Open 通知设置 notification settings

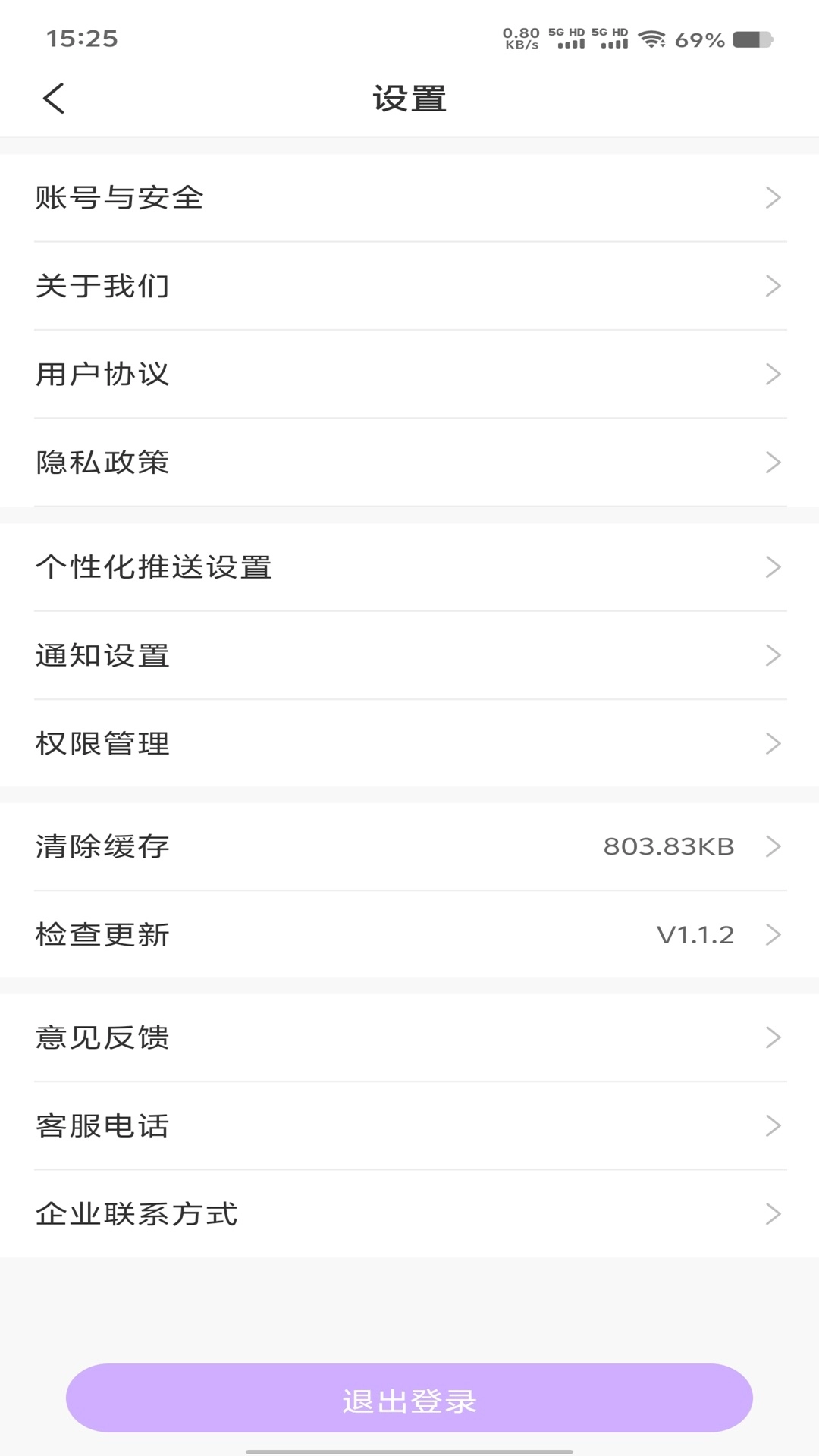(409, 654)
